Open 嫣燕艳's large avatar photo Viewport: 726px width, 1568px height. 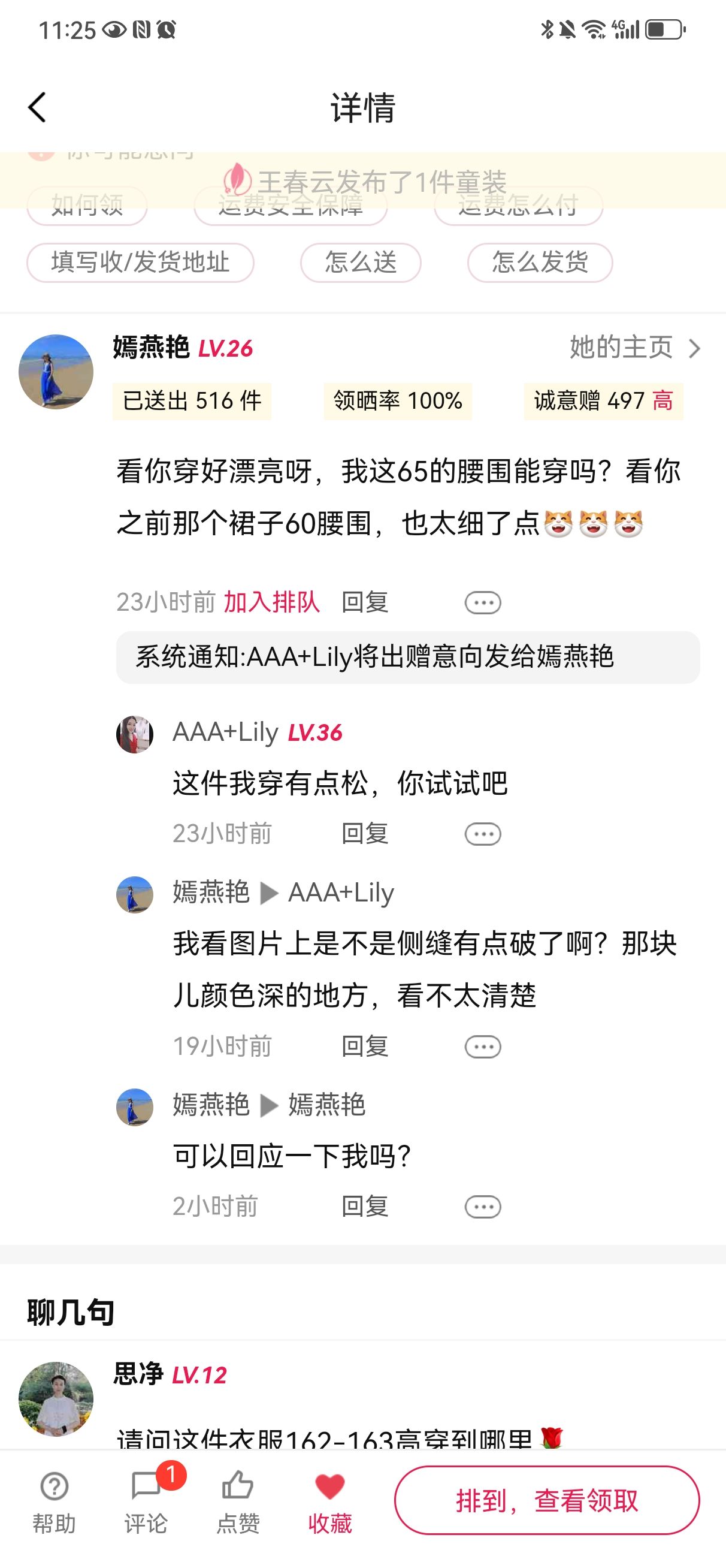pos(56,371)
